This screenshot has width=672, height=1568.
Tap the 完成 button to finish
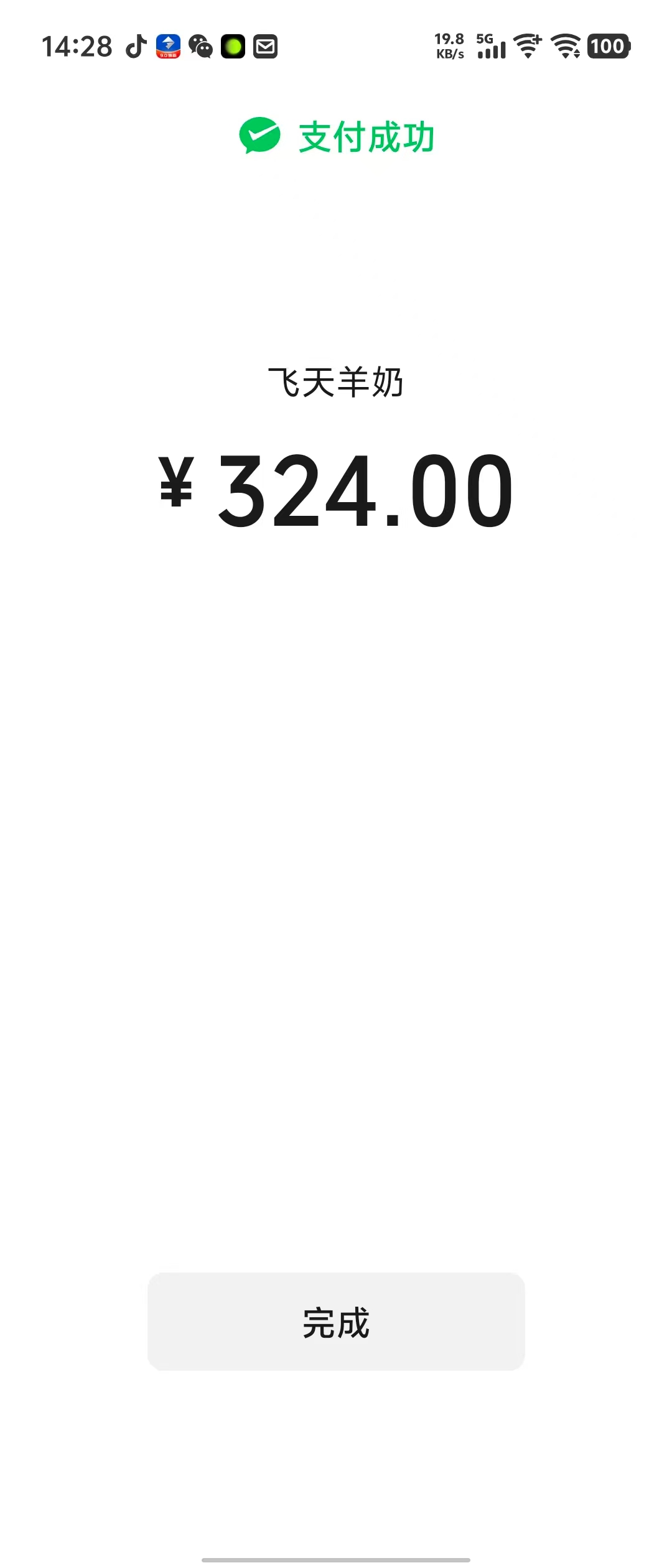336,1322
